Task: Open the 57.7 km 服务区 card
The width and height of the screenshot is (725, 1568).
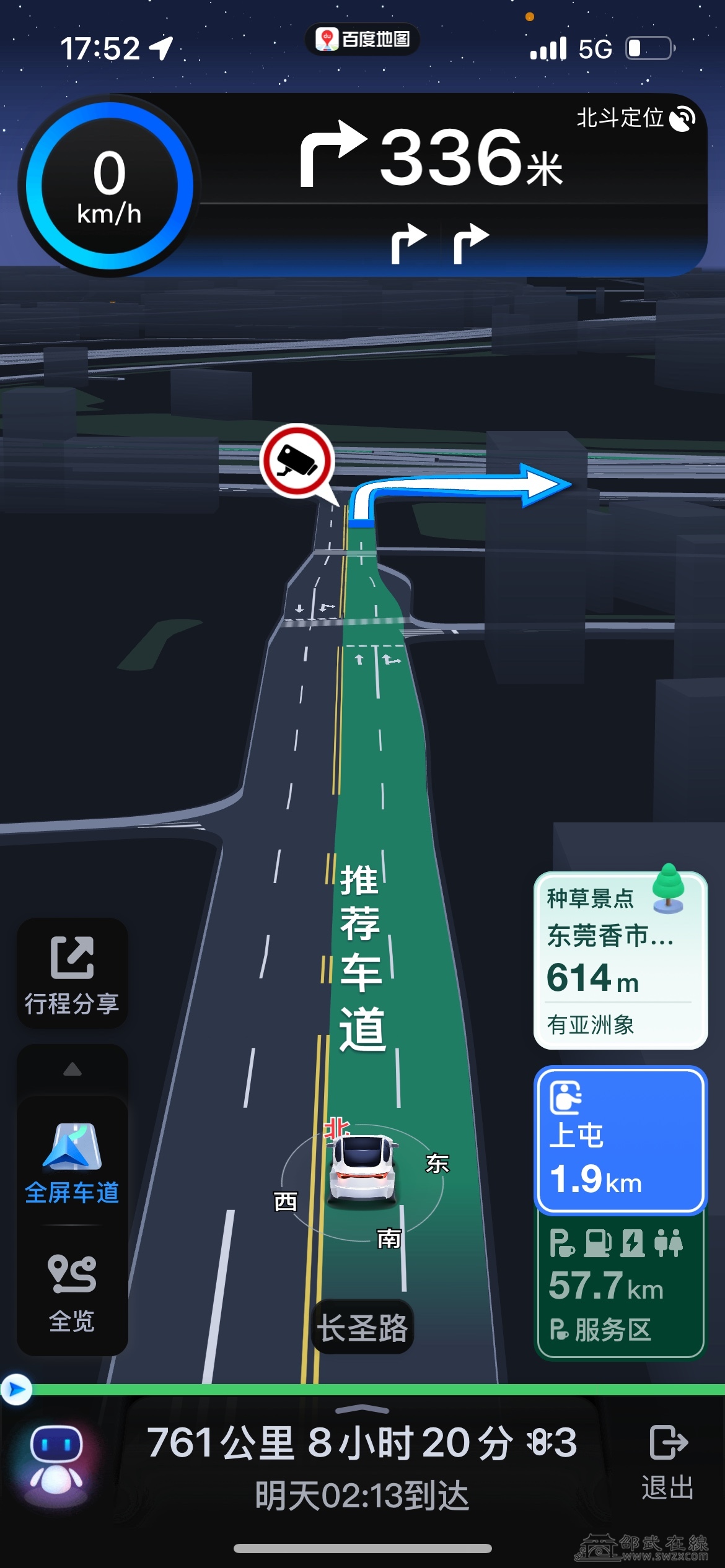Action: [x=620, y=1285]
